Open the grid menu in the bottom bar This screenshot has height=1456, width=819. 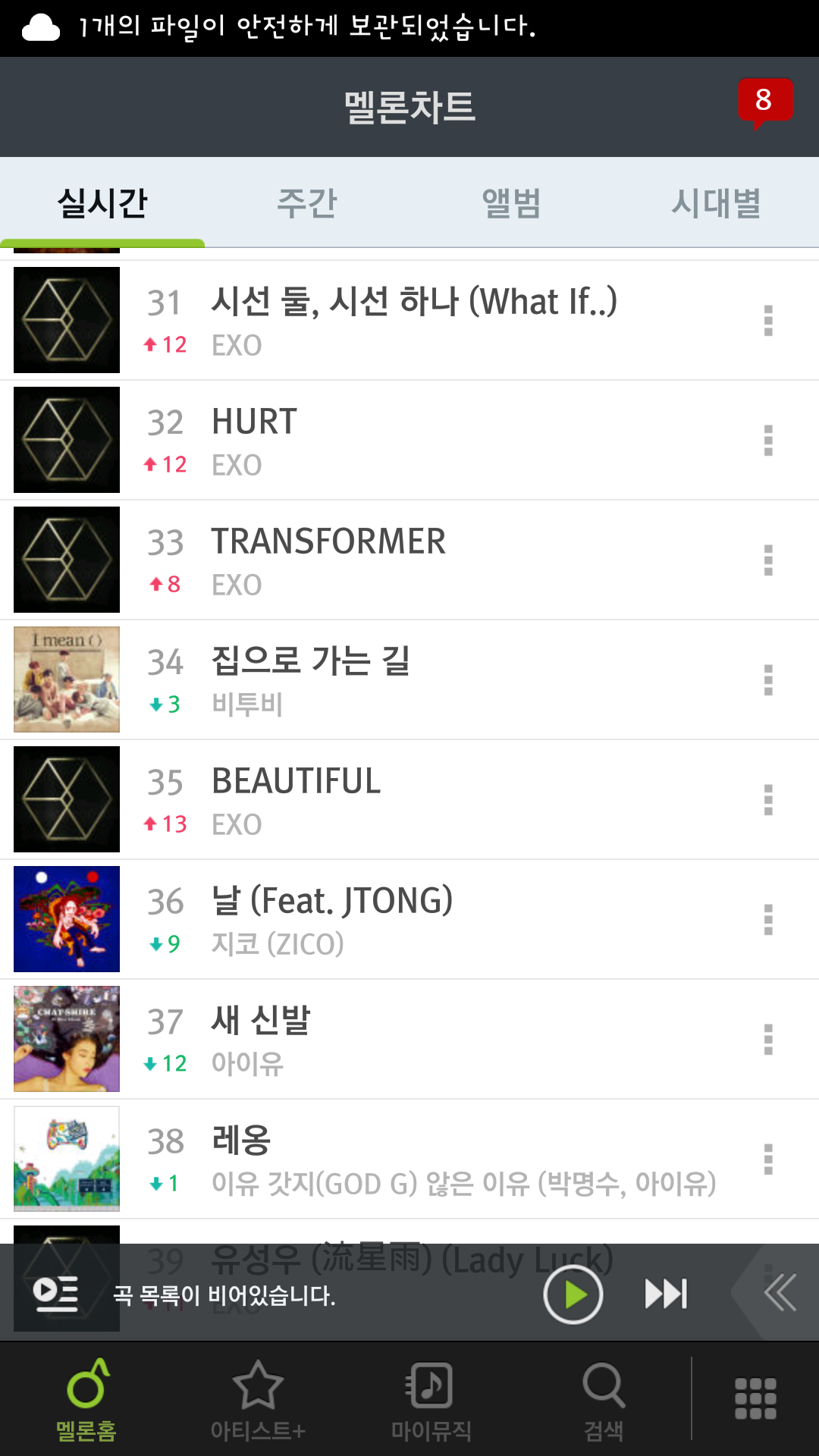click(755, 1398)
